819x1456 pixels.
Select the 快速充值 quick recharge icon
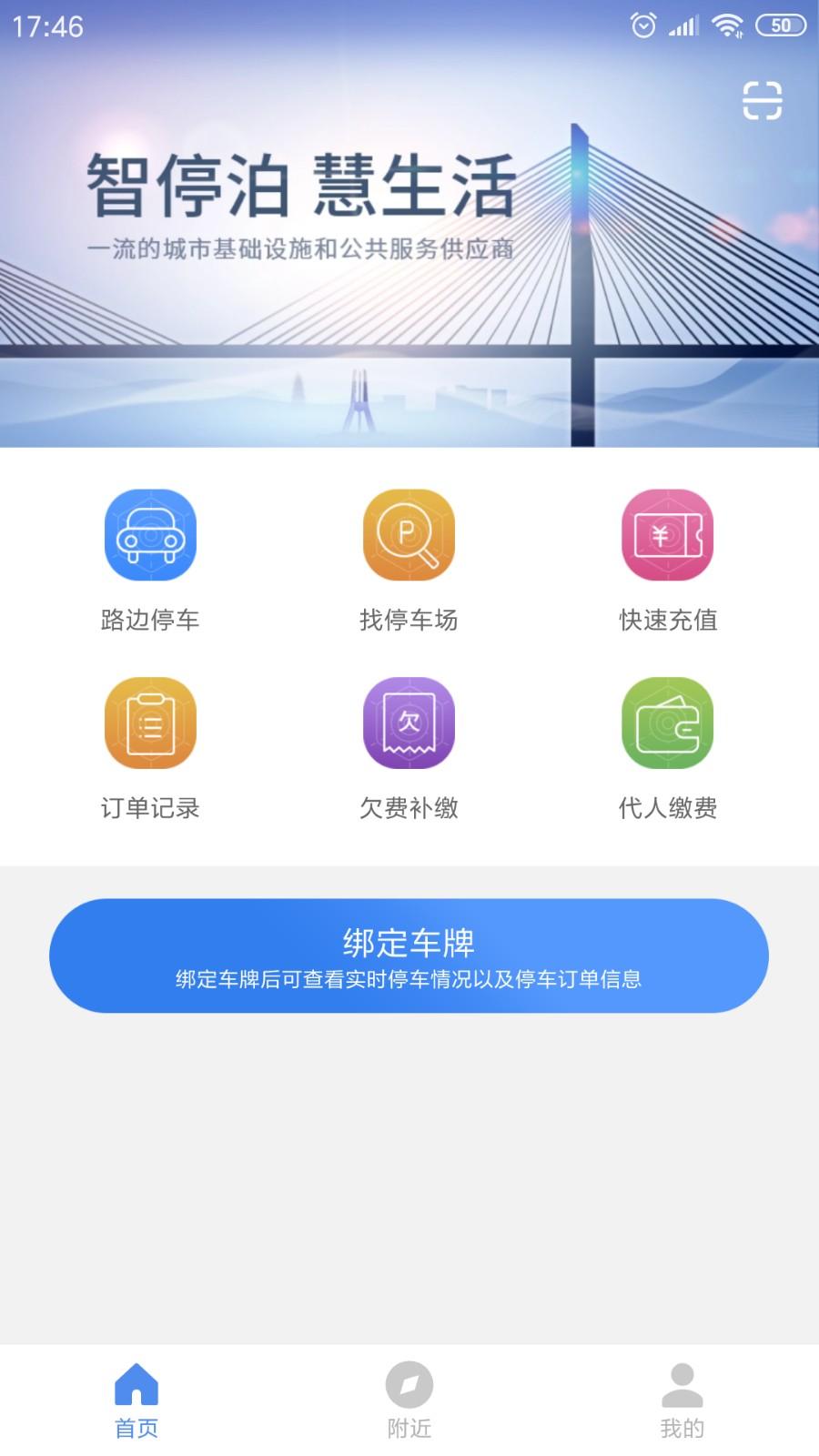tap(667, 536)
